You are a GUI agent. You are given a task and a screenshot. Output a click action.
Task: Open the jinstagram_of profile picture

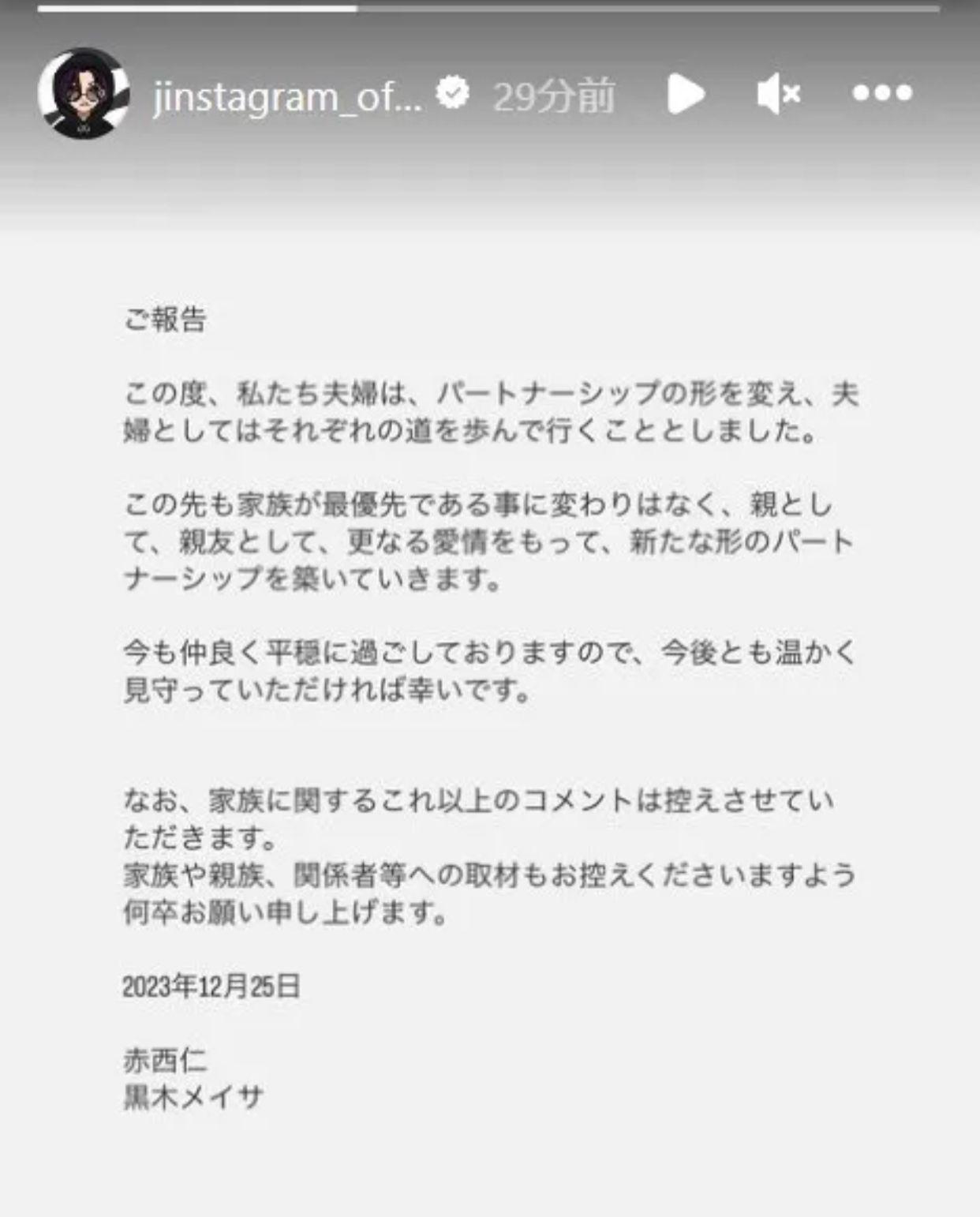(84, 94)
